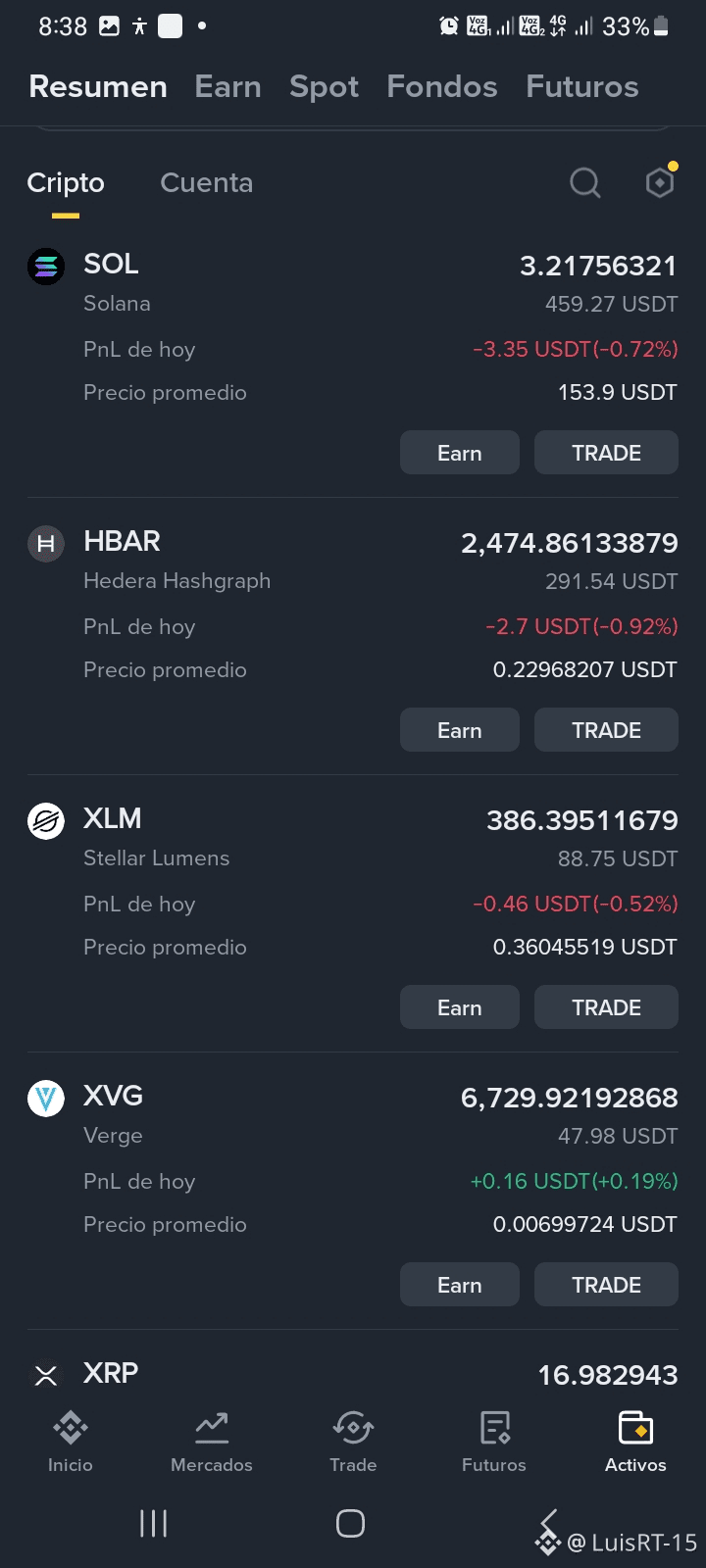Open the Futuros top tab
The image size is (706, 1568).
click(x=581, y=86)
